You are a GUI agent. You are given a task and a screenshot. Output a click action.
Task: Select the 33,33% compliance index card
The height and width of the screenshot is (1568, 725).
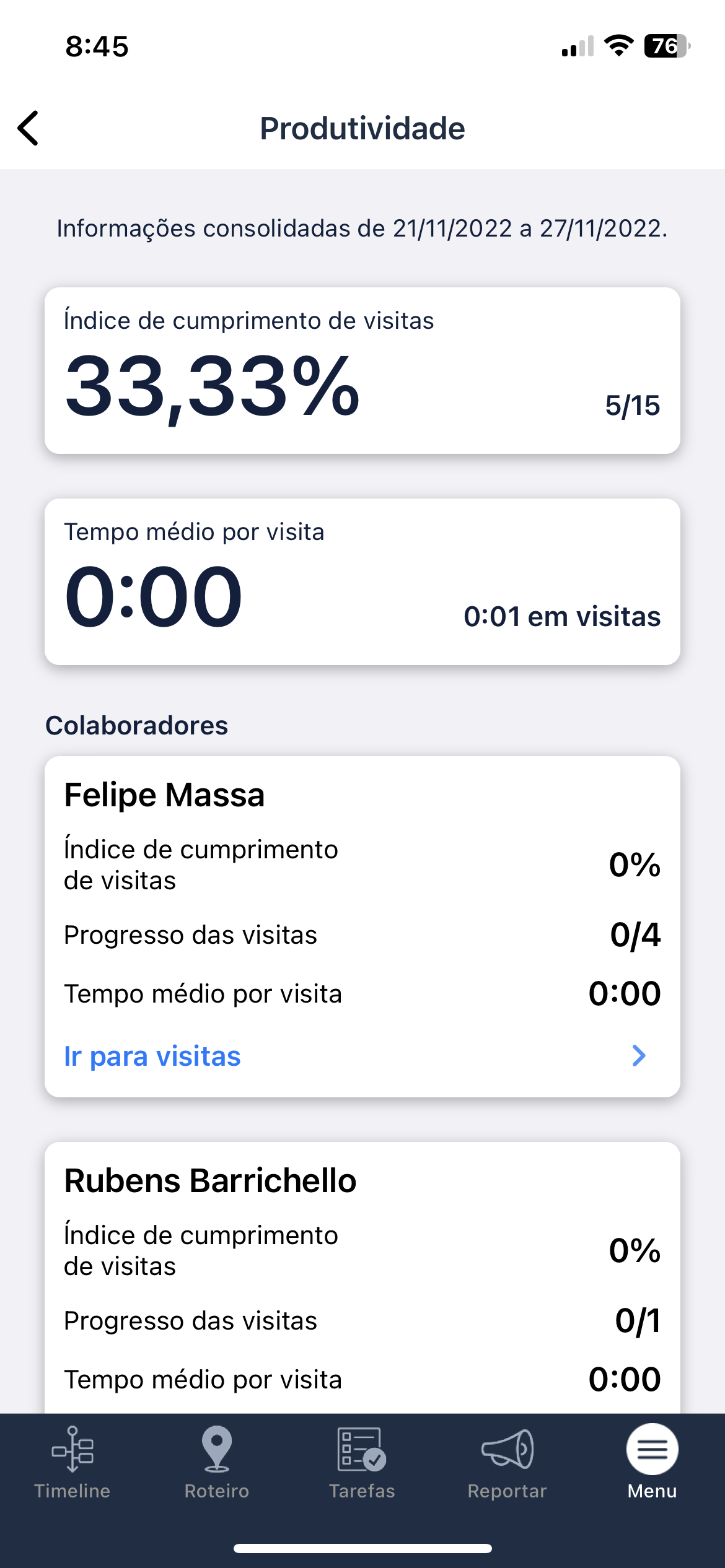pos(362,368)
